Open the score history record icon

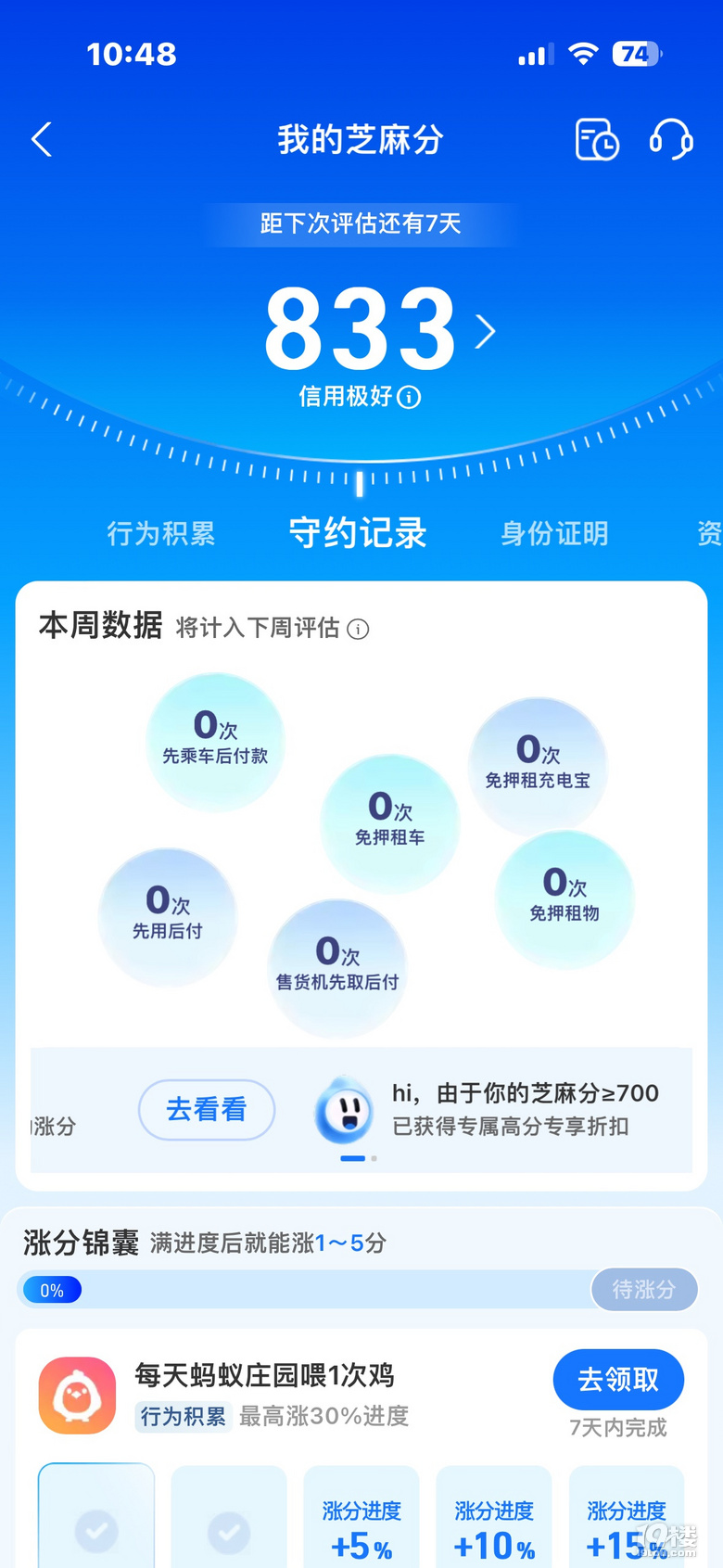coord(596,140)
